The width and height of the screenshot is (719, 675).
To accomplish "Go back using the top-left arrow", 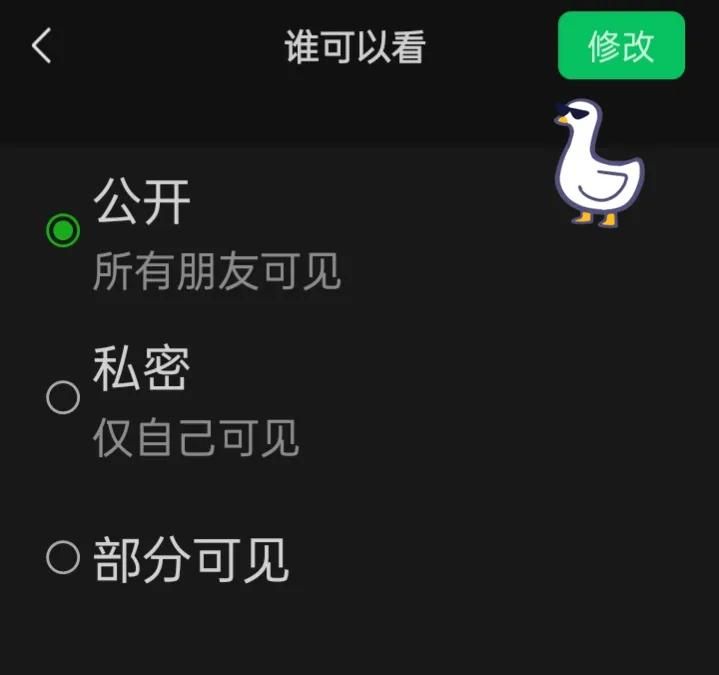I will coord(41,46).
